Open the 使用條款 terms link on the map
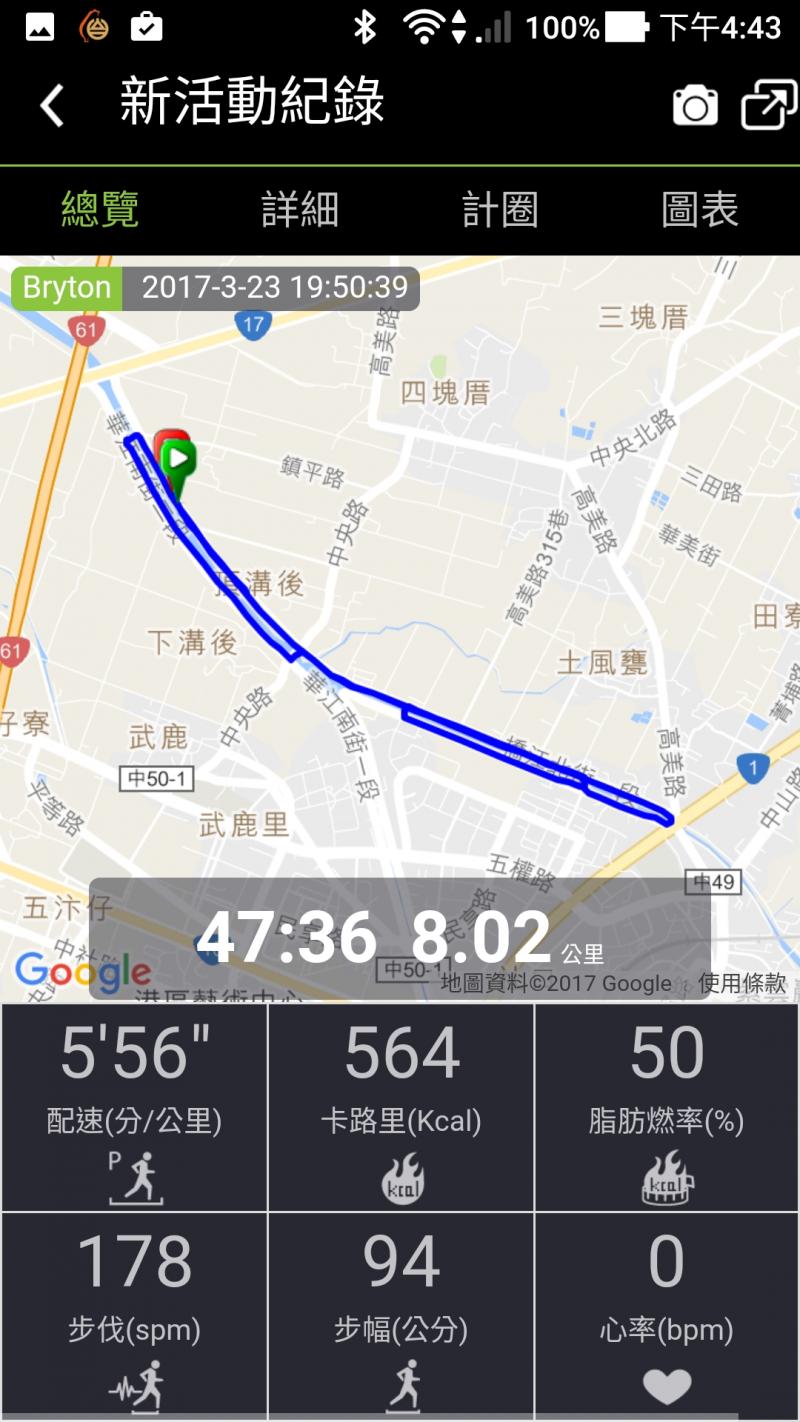800x1422 pixels. [742, 983]
